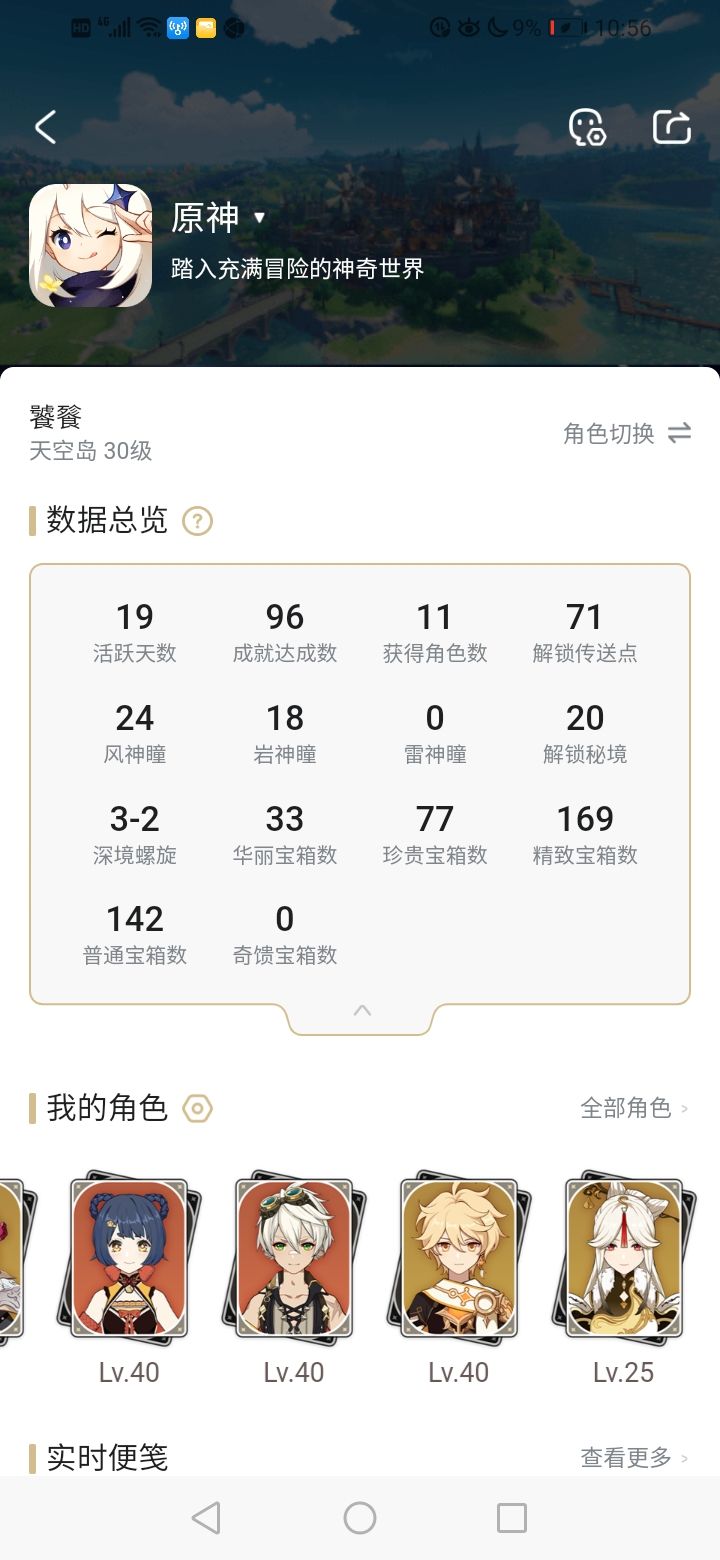Open the Lv.25 character card
This screenshot has height=1560, width=720.
click(x=623, y=1257)
